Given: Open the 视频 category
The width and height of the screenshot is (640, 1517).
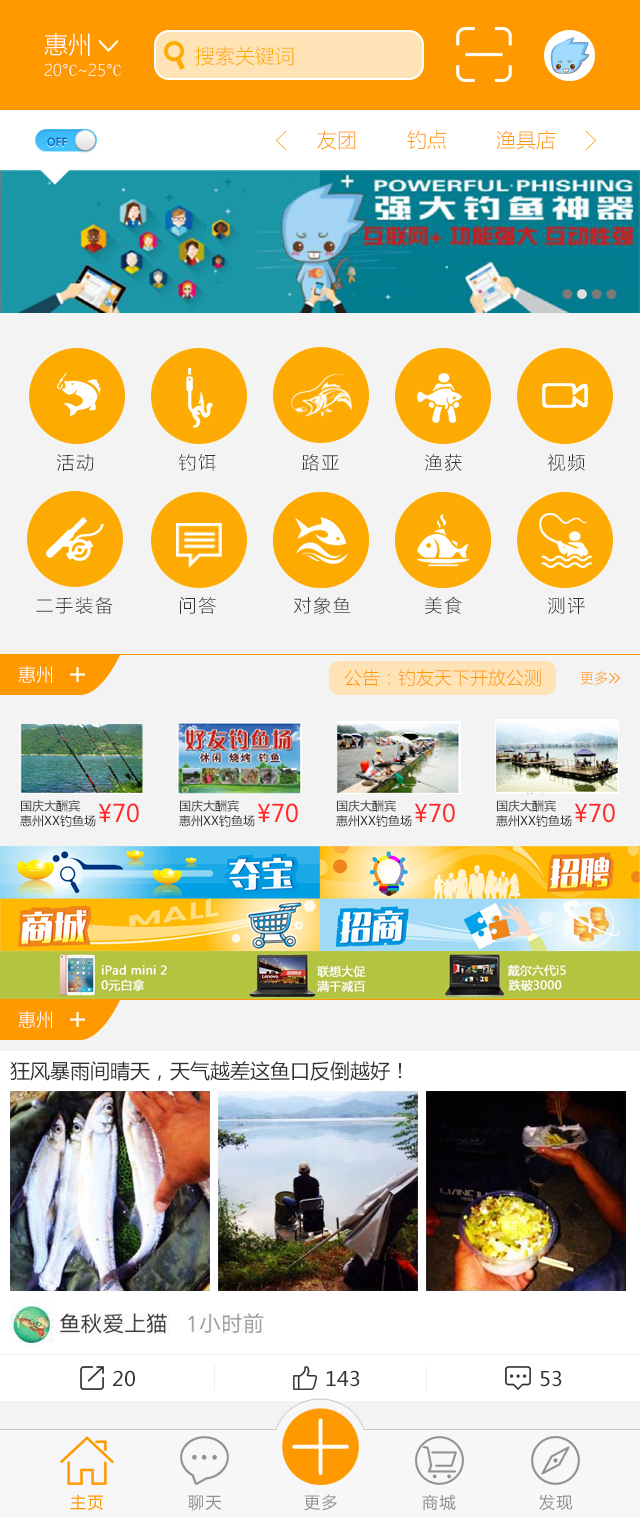Looking at the screenshot, I should [565, 396].
